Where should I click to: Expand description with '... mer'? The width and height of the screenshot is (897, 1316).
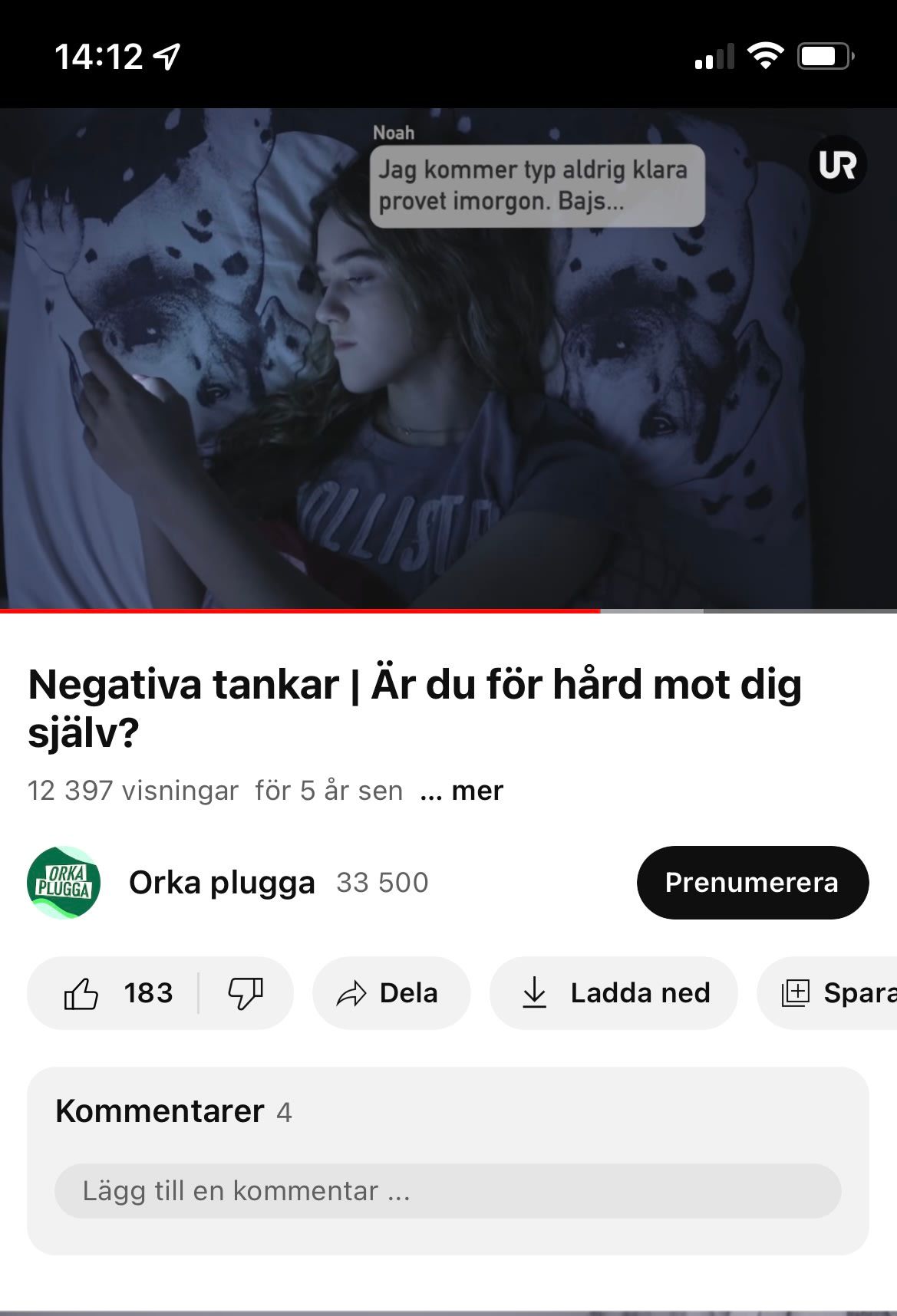point(462,791)
